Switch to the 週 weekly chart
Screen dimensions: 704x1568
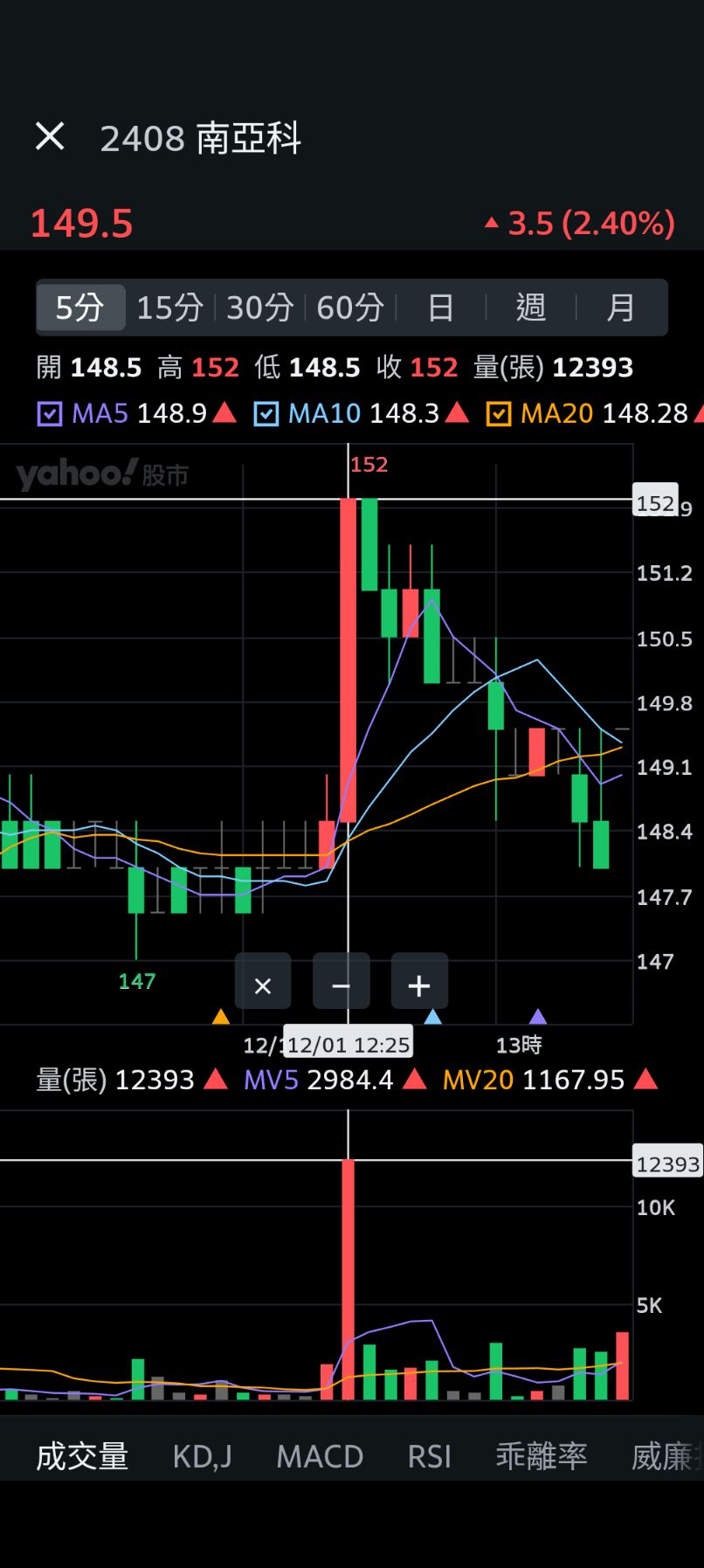point(530,307)
